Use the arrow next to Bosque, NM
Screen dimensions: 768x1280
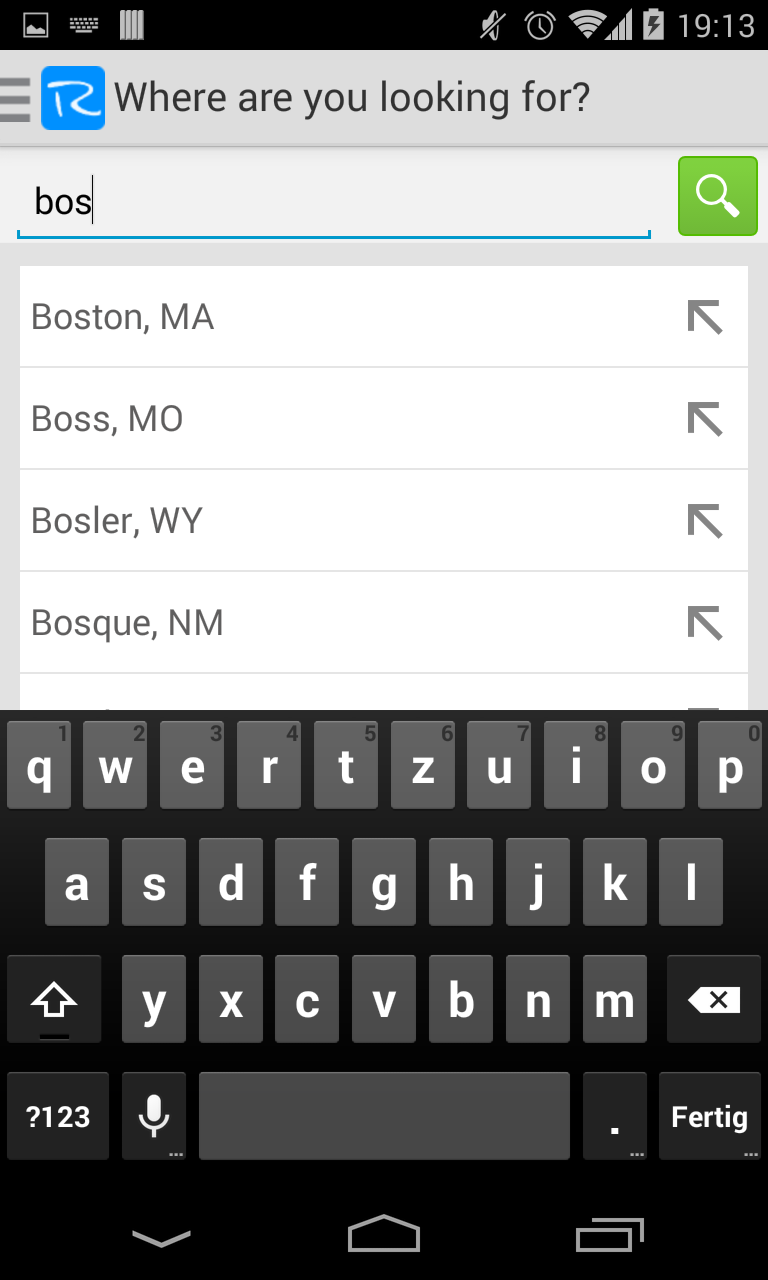(705, 623)
